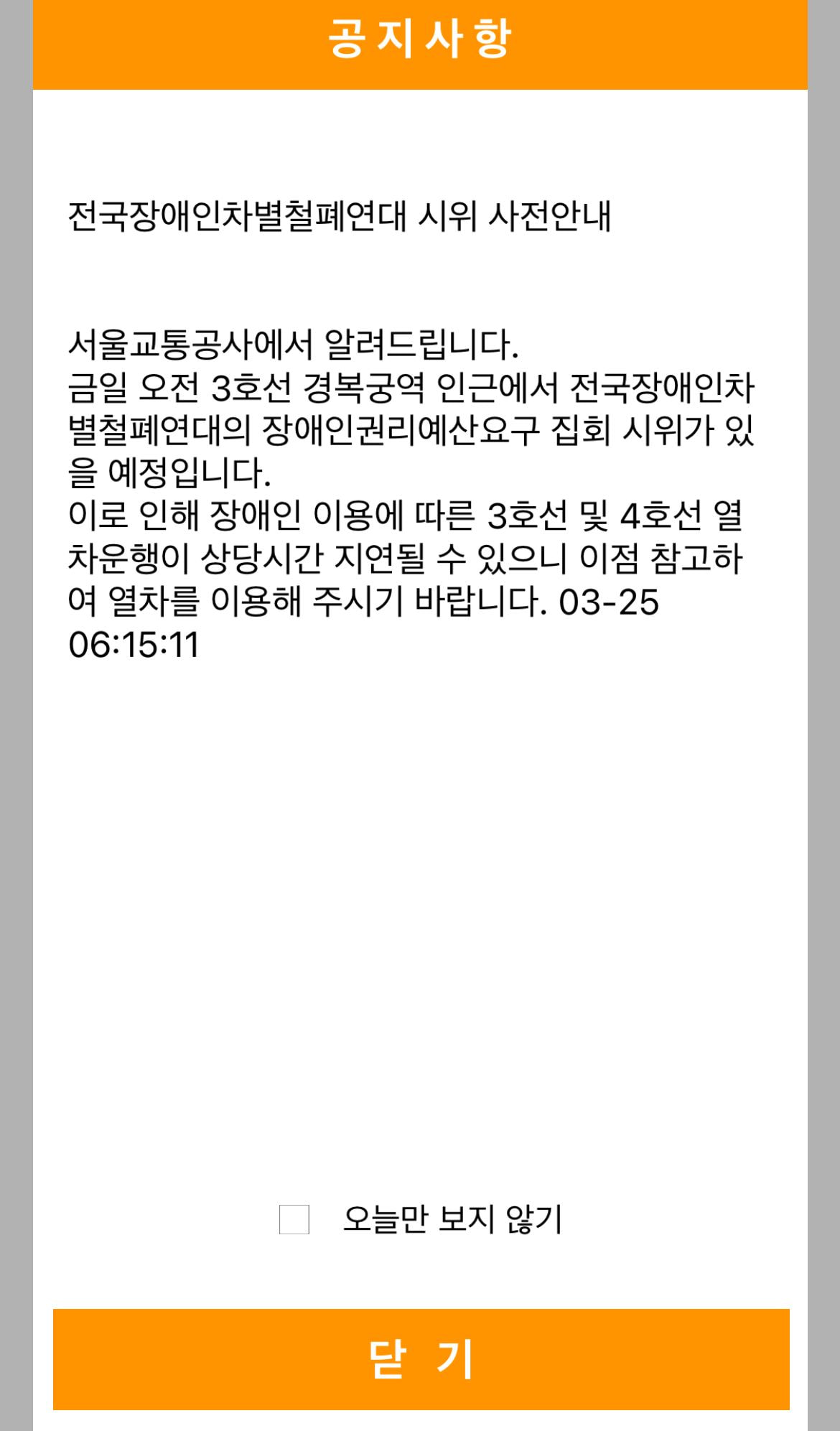
Task: Close the notice with the 닫기 button
Action: pyautogui.click(x=421, y=1358)
